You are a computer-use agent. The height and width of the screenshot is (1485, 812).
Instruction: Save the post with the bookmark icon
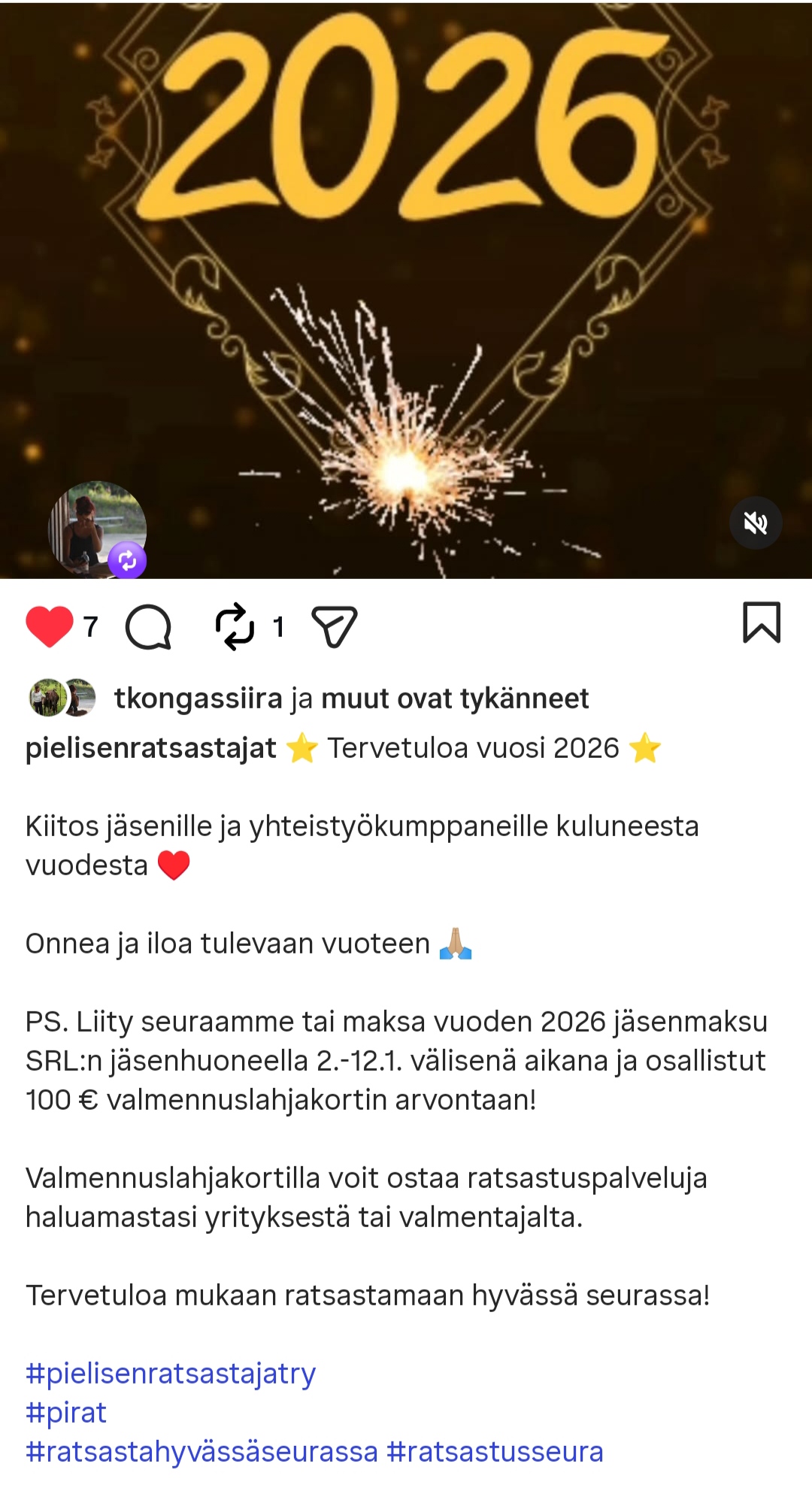click(x=762, y=623)
